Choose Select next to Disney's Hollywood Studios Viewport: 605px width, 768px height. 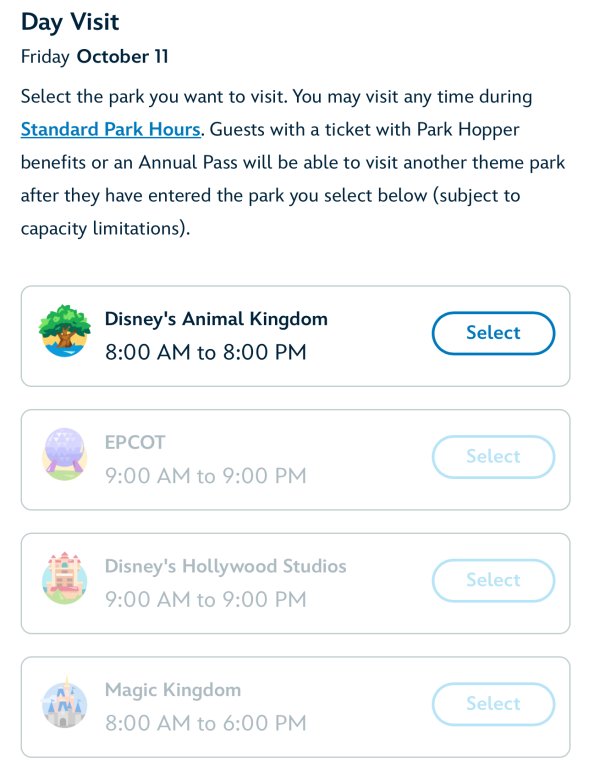(x=493, y=580)
